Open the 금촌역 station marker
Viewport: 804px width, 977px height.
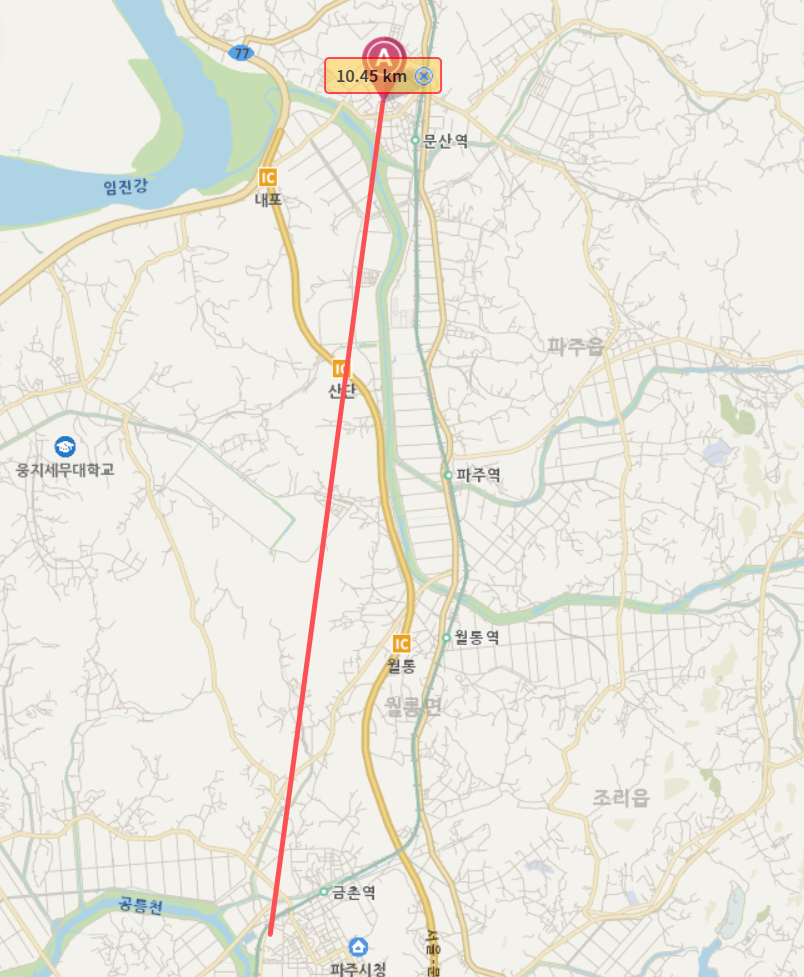tap(324, 891)
